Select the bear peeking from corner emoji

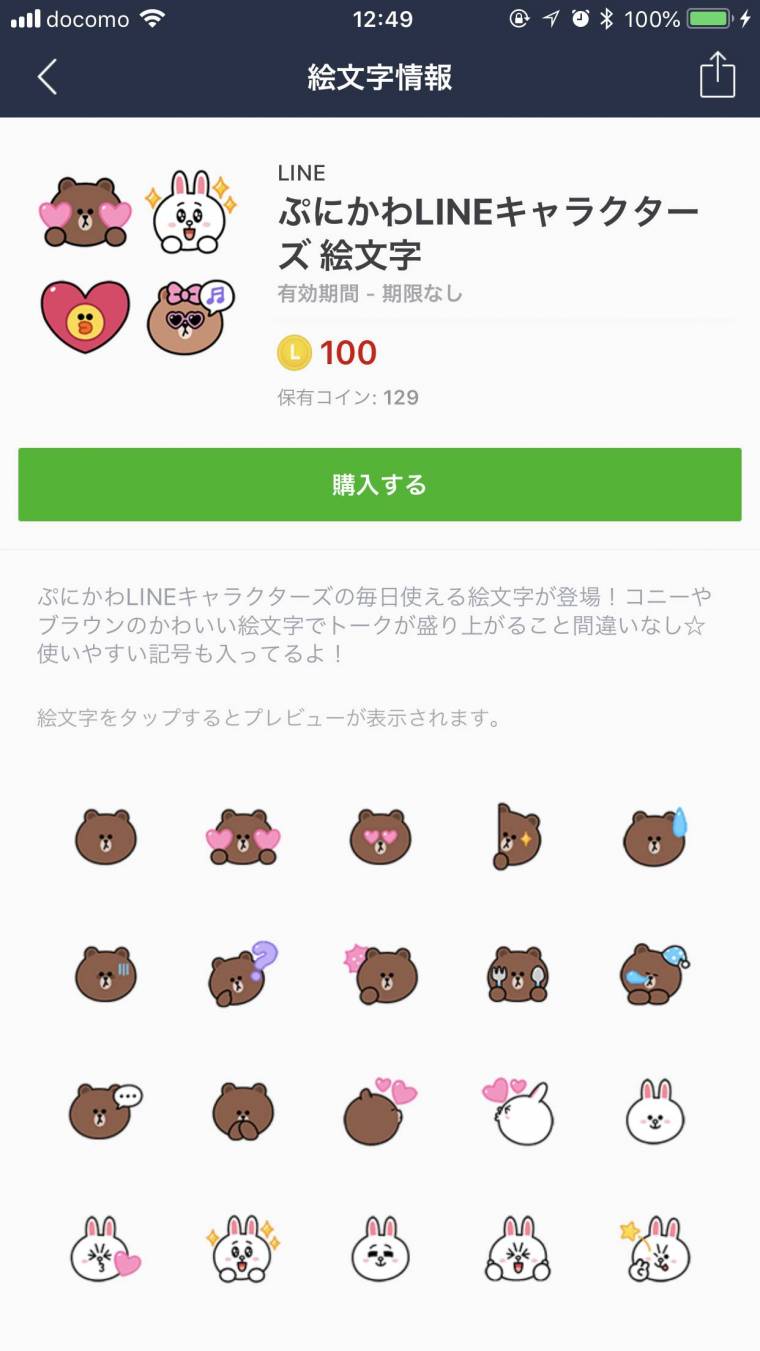pyautogui.click(x=517, y=838)
